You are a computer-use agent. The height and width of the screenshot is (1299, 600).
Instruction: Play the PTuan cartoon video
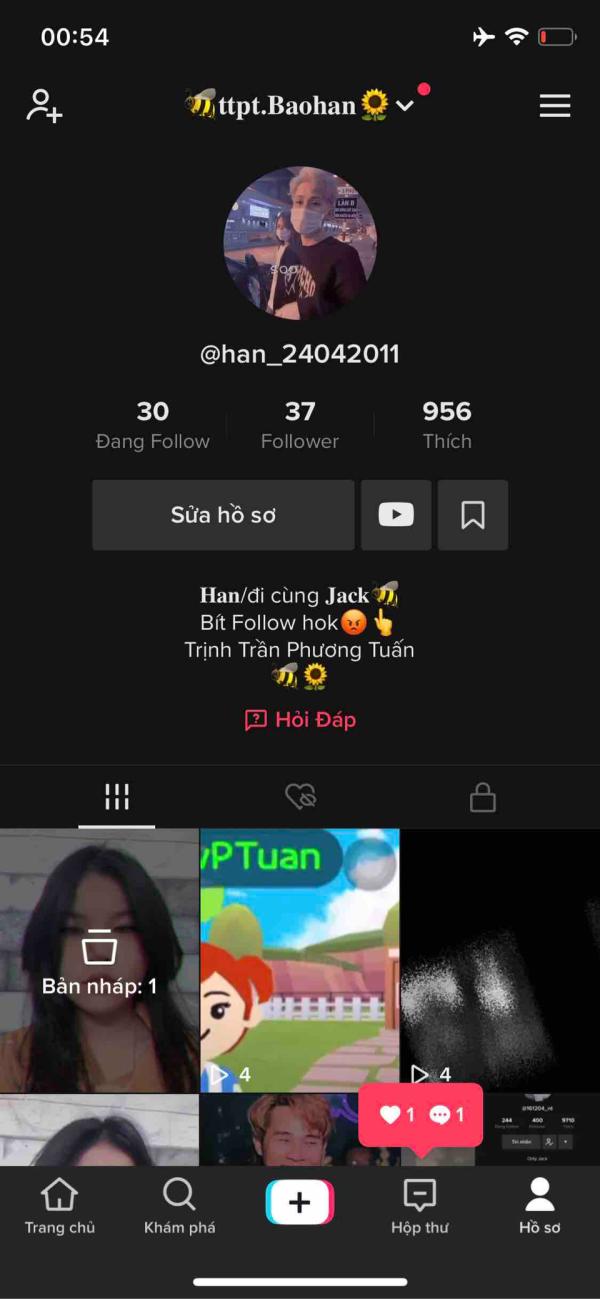click(x=300, y=960)
